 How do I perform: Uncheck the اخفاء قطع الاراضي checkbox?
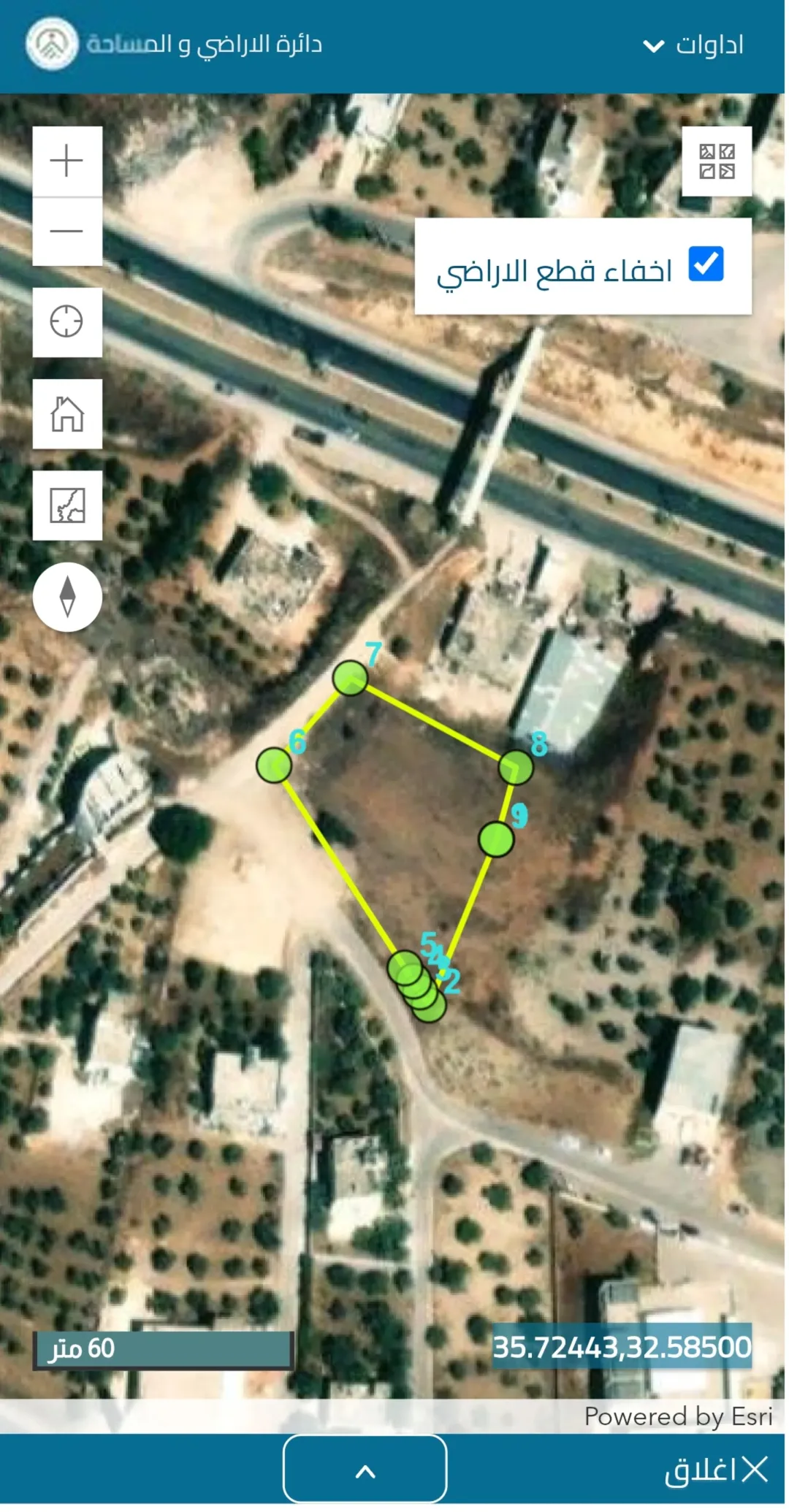706,264
